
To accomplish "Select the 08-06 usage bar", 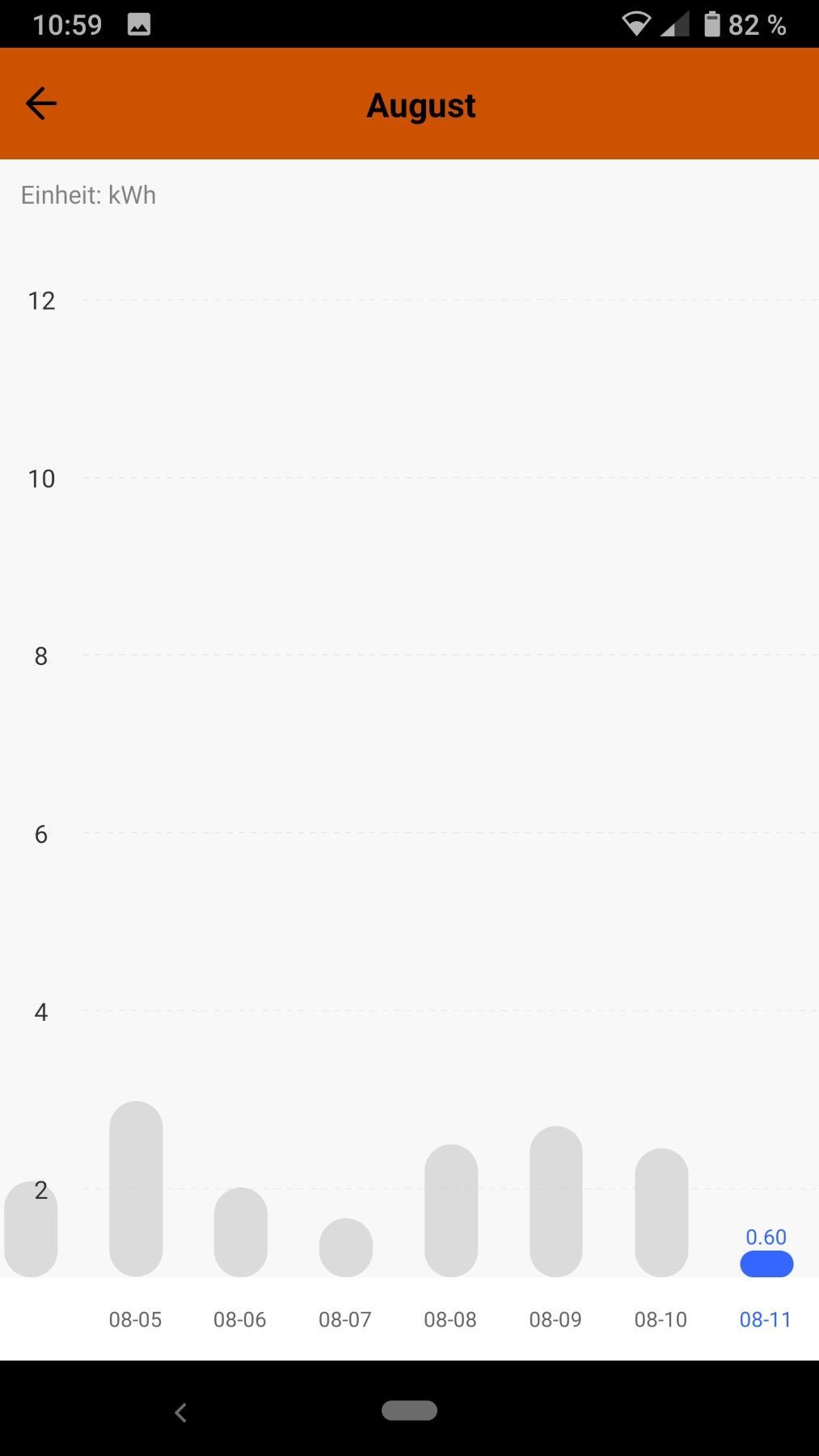I will coord(240,1232).
